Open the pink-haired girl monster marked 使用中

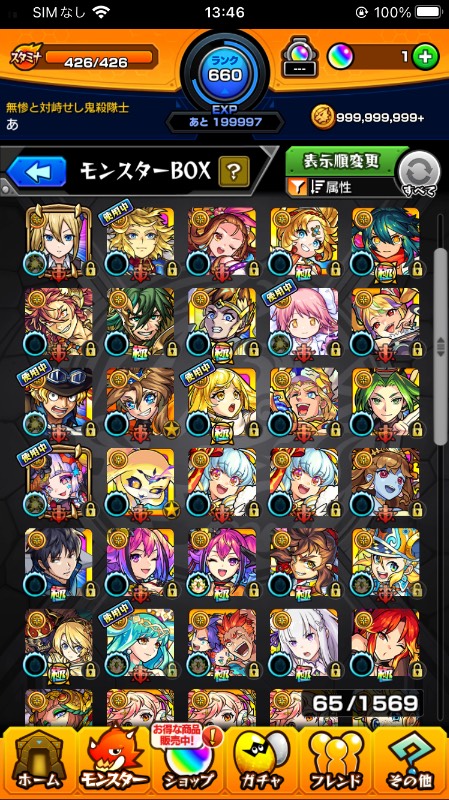click(x=304, y=323)
